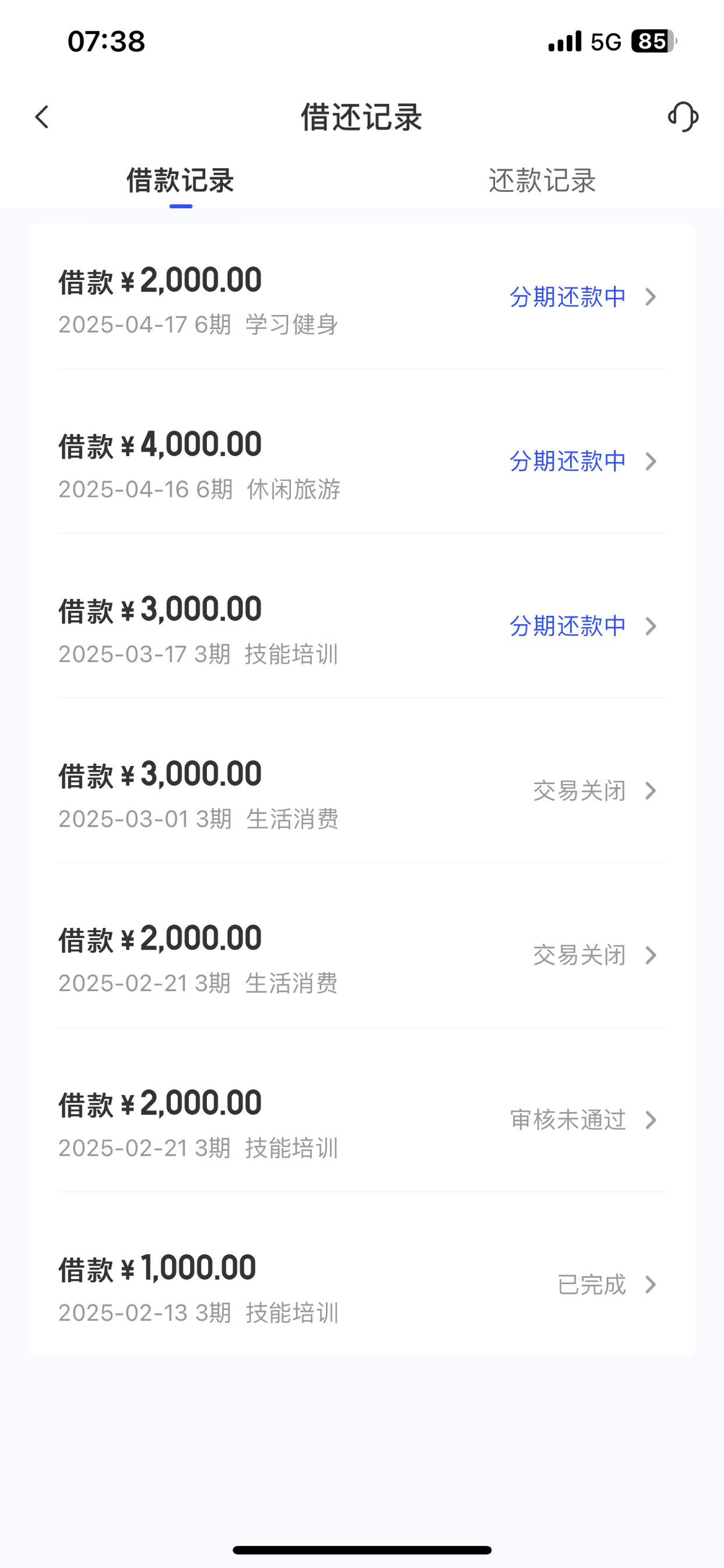
Task: Open customer service headset icon
Action: click(683, 117)
